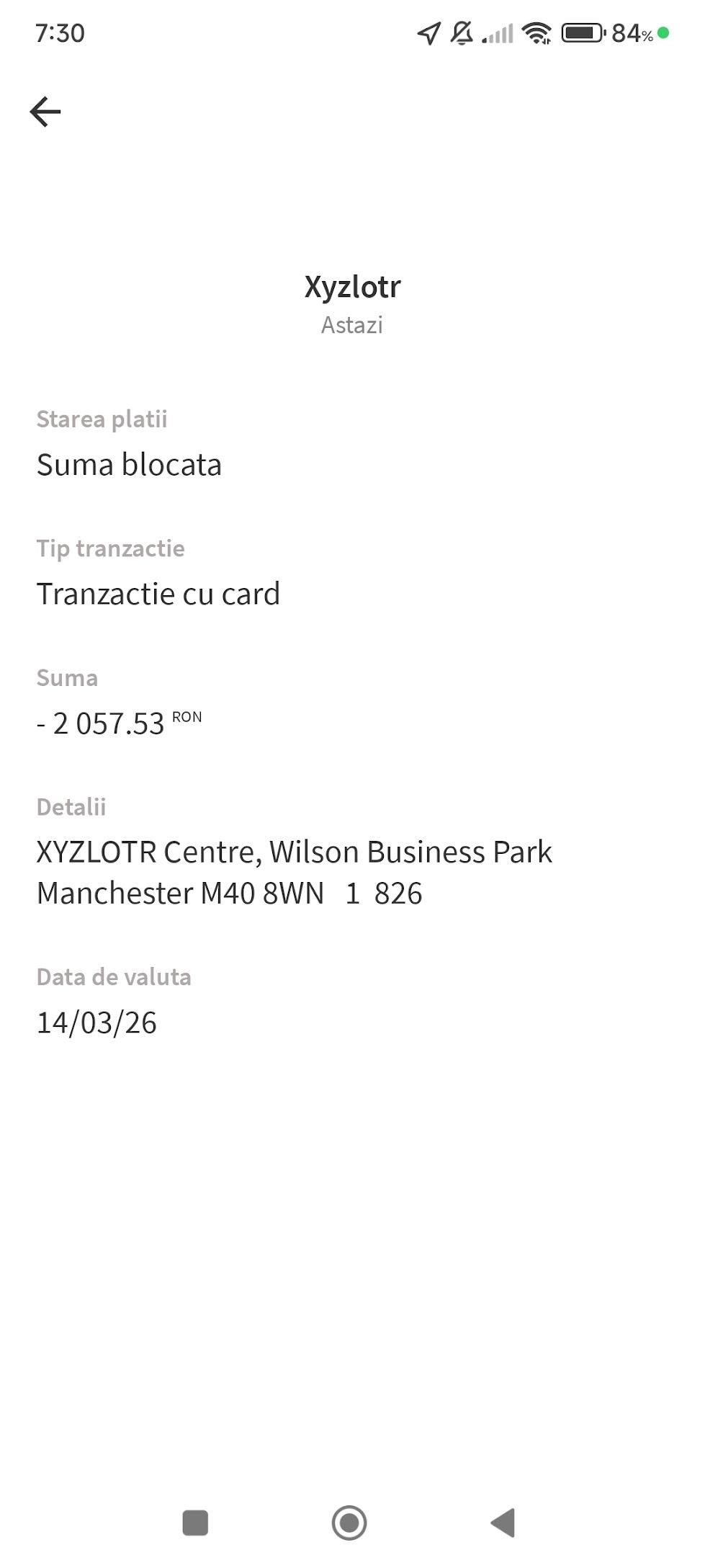Open recent apps with the square button
705x1568 pixels.
tap(195, 1523)
